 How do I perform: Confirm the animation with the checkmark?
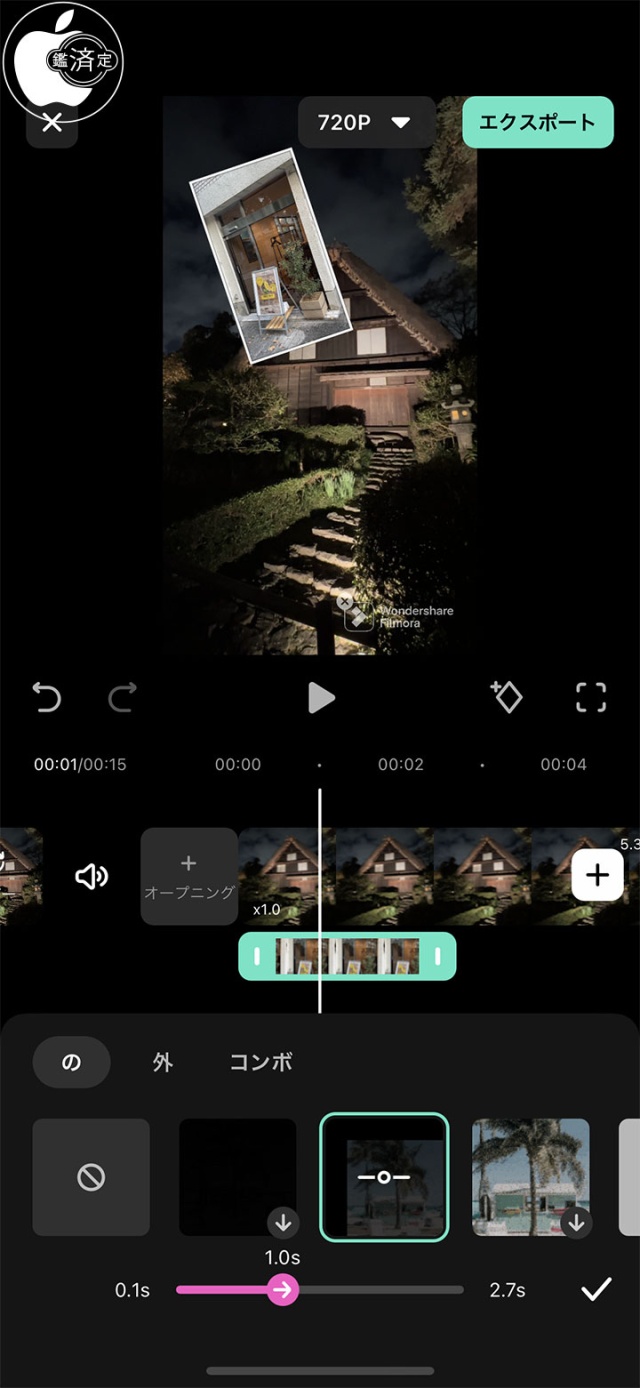coord(595,1290)
